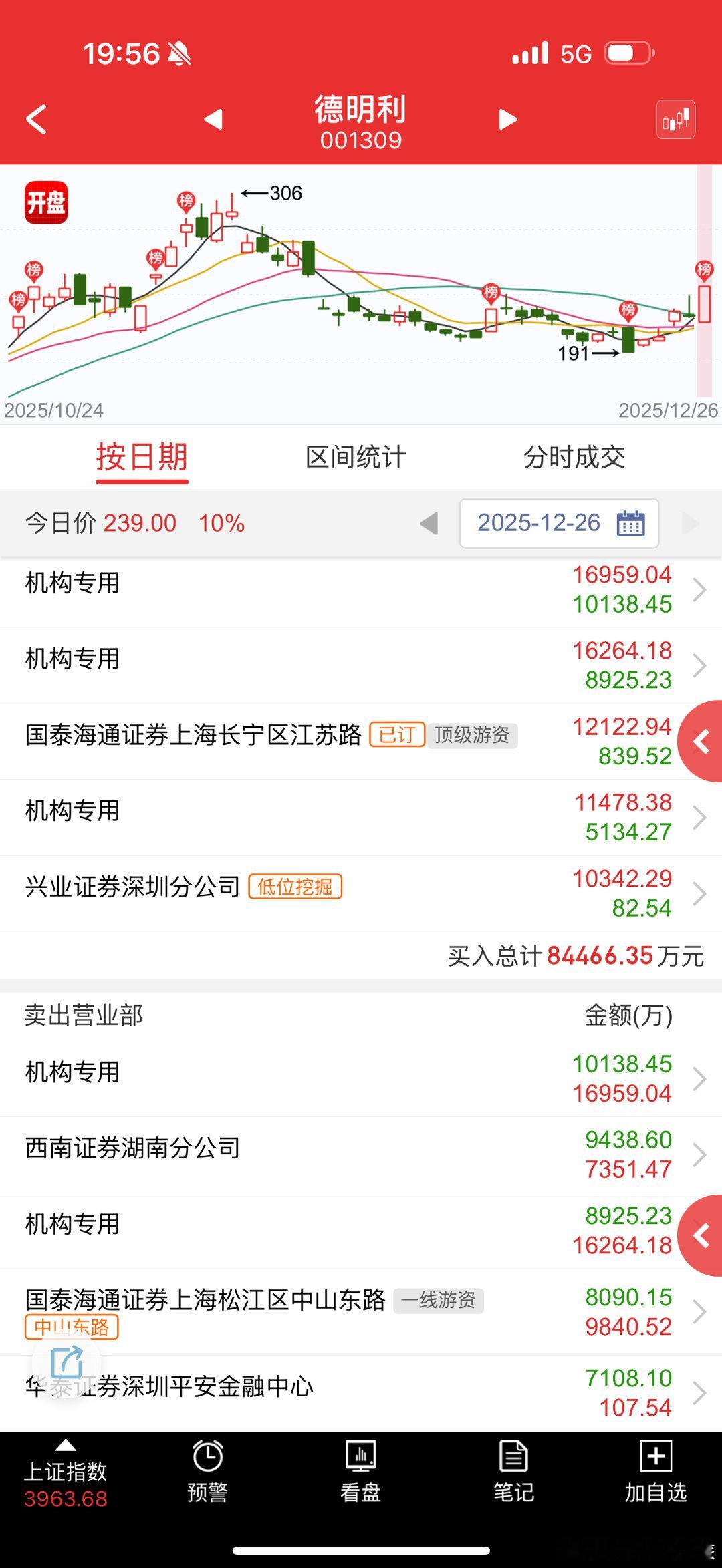Viewport: 722px width, 1568px height.
Task: Open the calendar date picker icon
Action: click(x=631, y=523)
